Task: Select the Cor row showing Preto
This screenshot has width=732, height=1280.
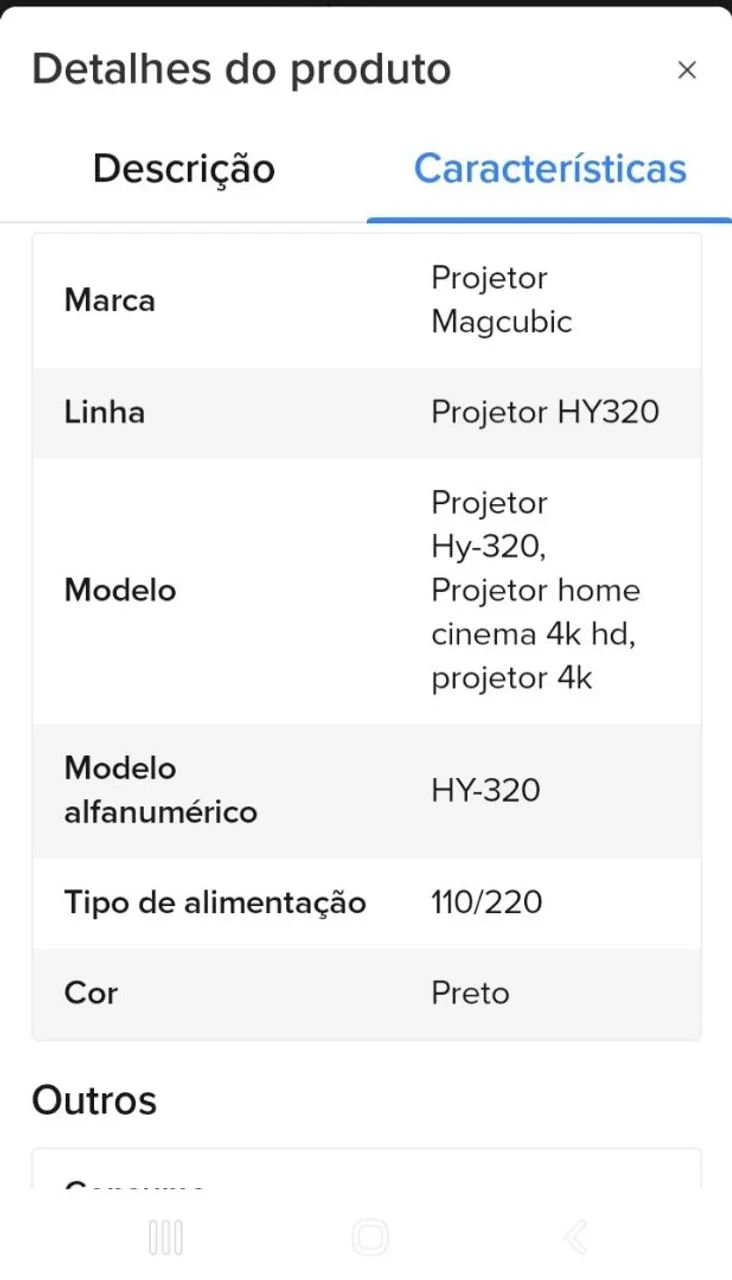Action: point(366,992)
